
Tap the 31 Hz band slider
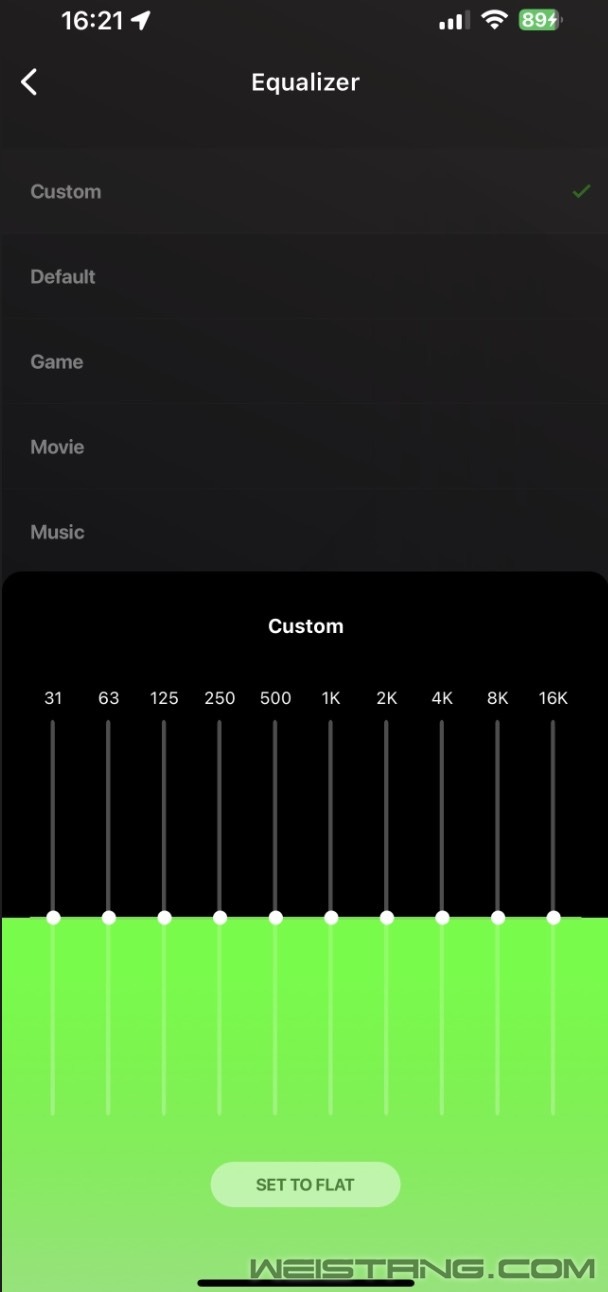[x=54, y=917]
